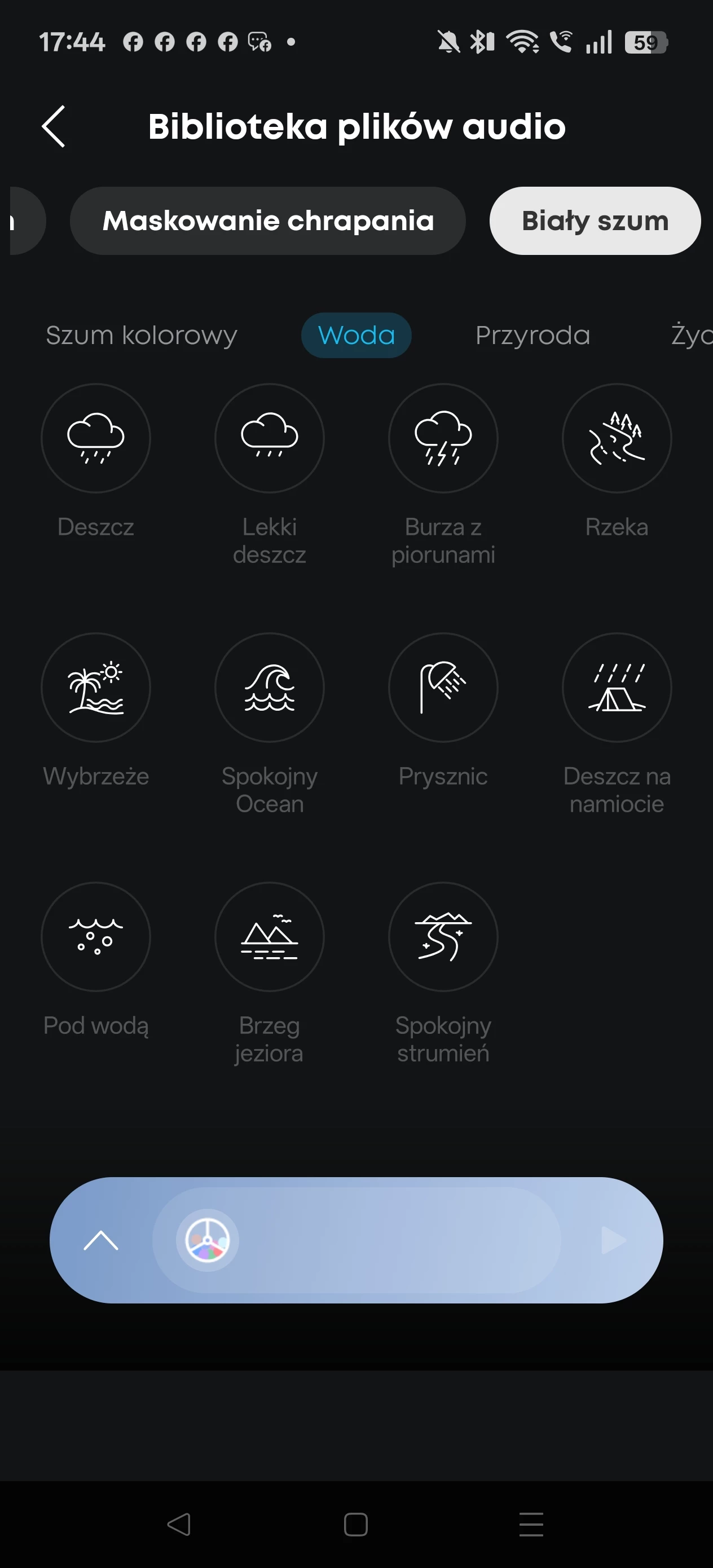Expand the mini player with up arrow

point(100,1240)
